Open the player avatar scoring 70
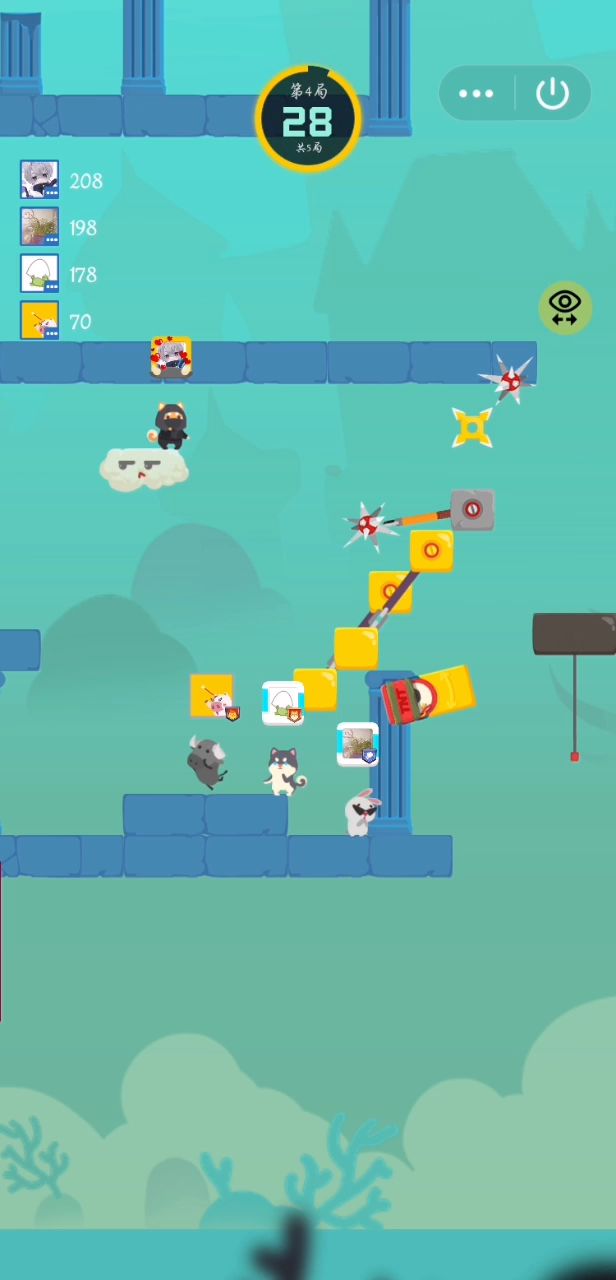This screenshot has width=616, height=1280. pyautogui.click(x=40, y=321)
